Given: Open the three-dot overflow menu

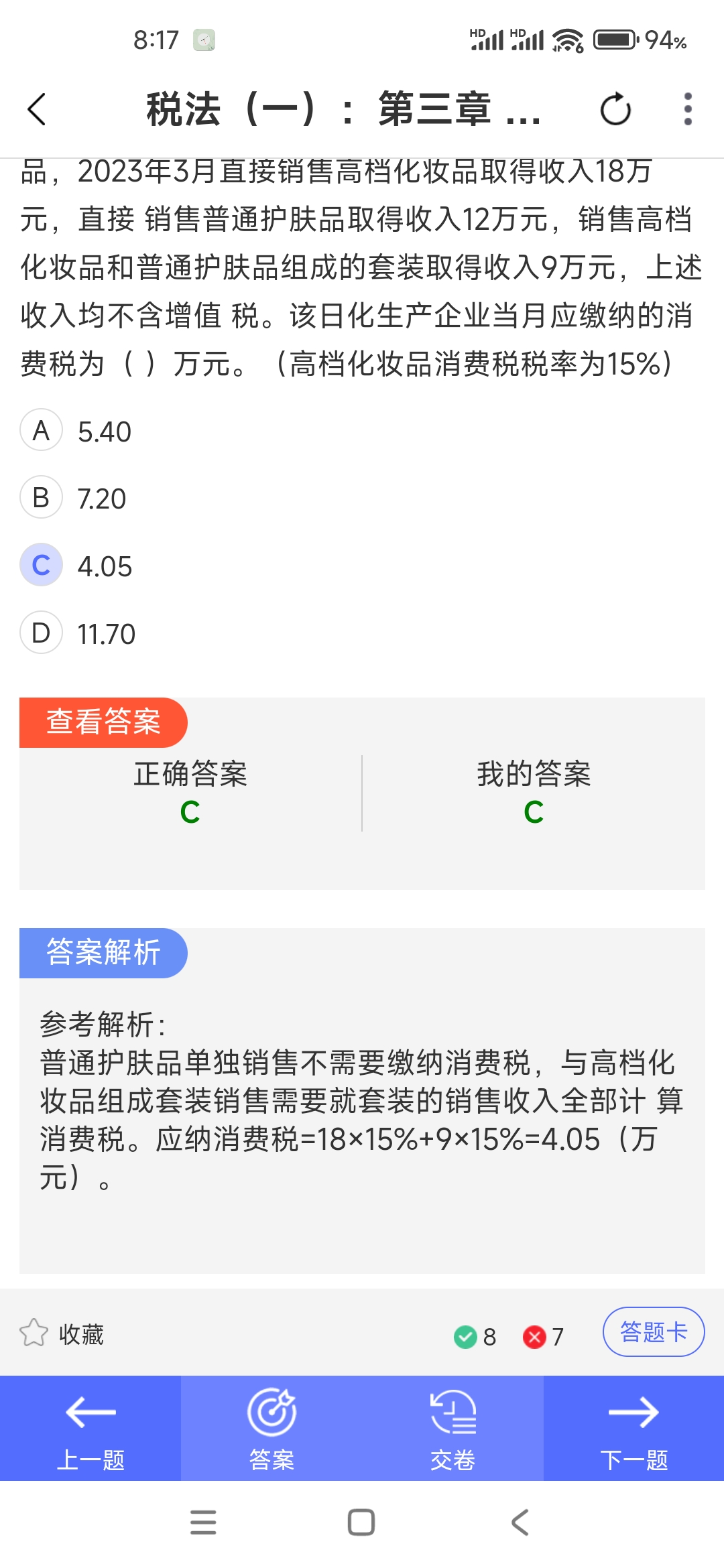Looking at the screenshot, I should point(687,109).
